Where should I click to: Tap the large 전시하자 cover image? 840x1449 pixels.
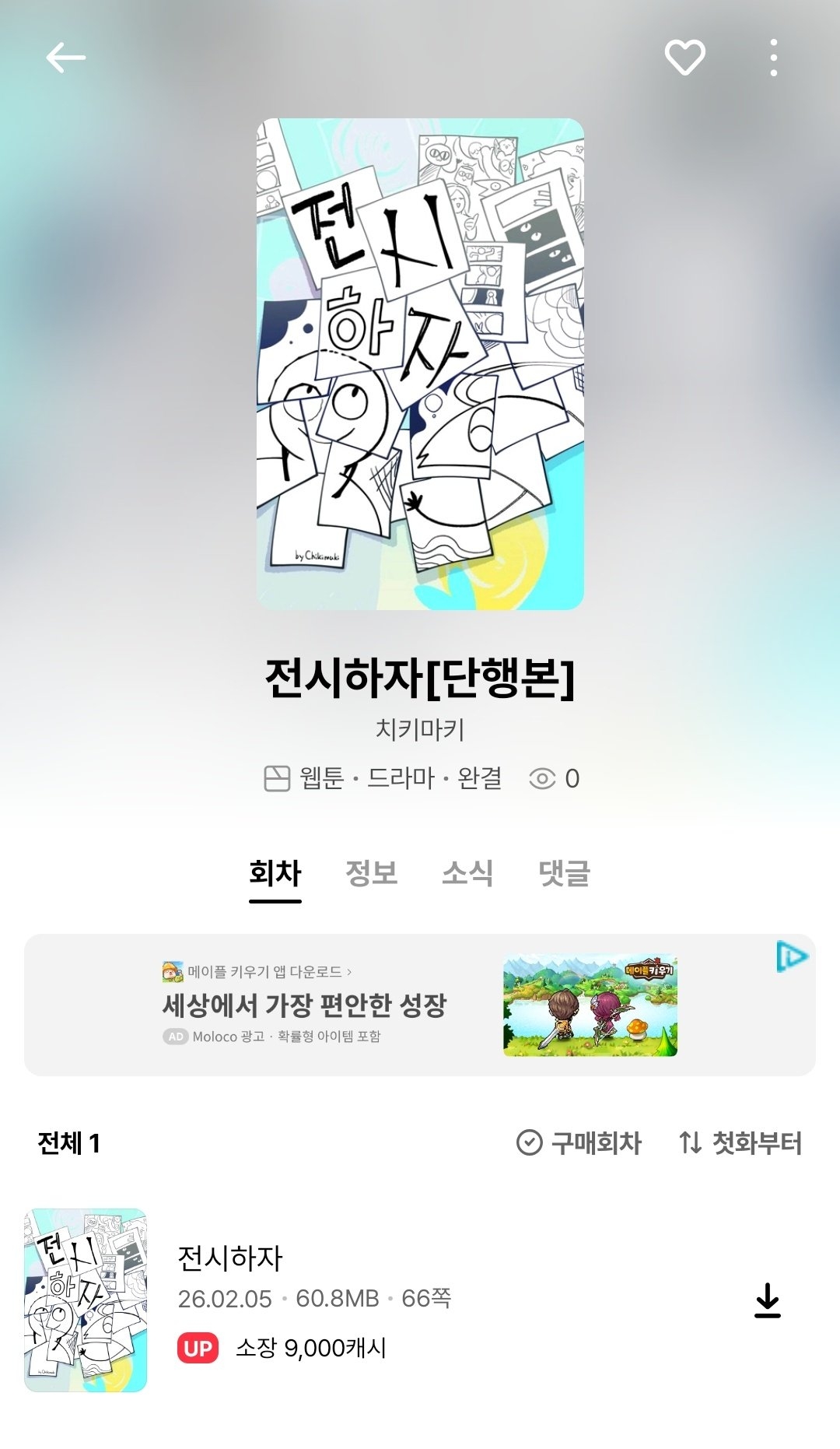(420, 363)
